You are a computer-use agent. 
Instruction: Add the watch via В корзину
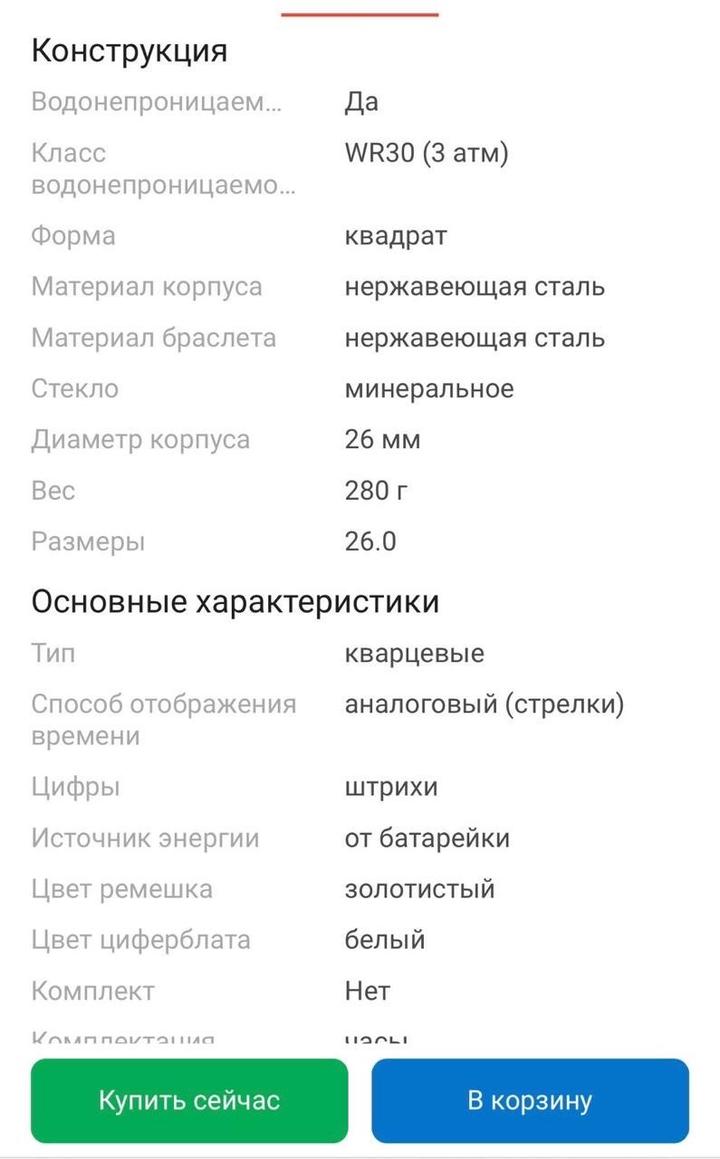pos(530,1101)
